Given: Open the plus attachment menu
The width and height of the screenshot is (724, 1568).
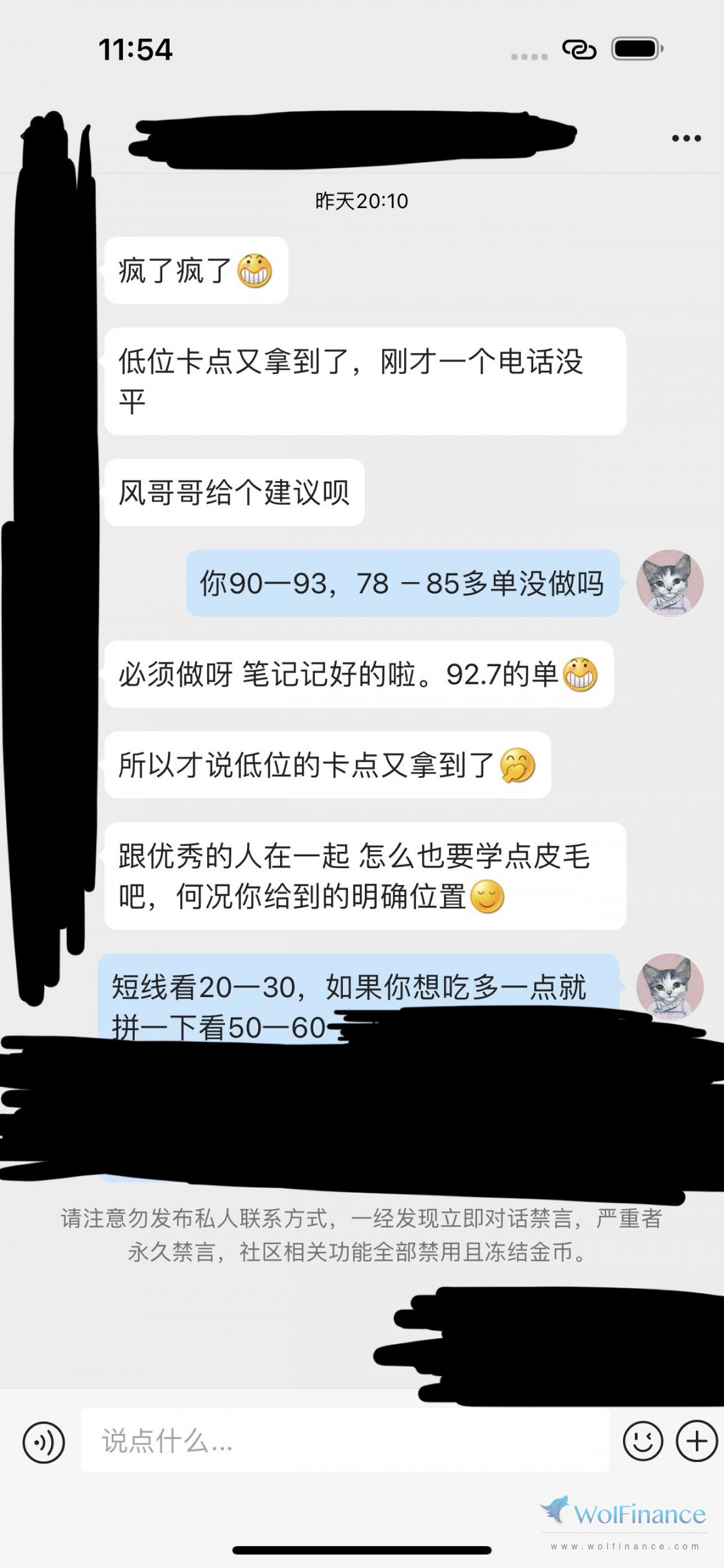Looking at the screenshot, I should point(697,1441).
